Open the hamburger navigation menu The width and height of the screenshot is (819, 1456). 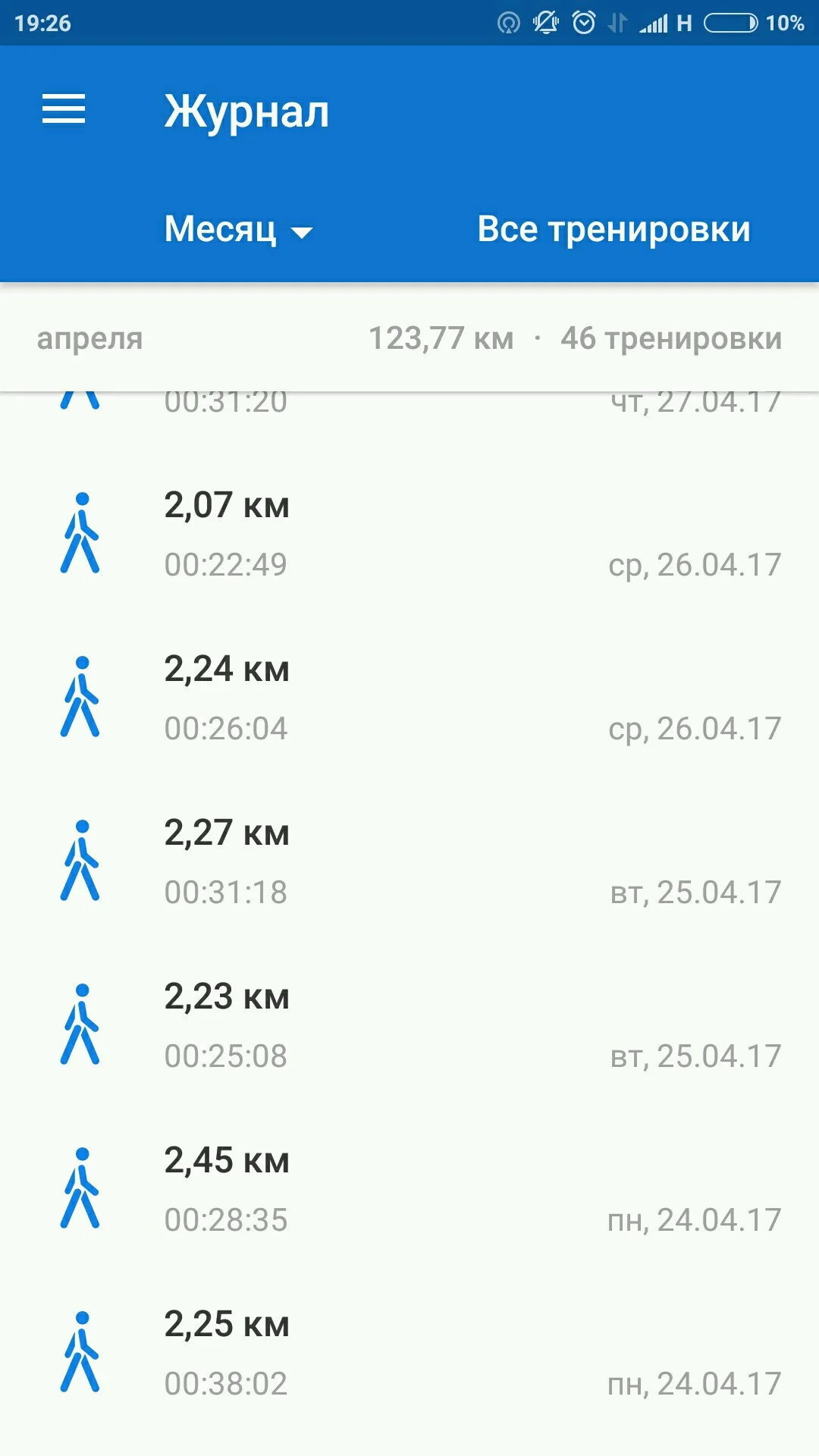tap(64, 109)
